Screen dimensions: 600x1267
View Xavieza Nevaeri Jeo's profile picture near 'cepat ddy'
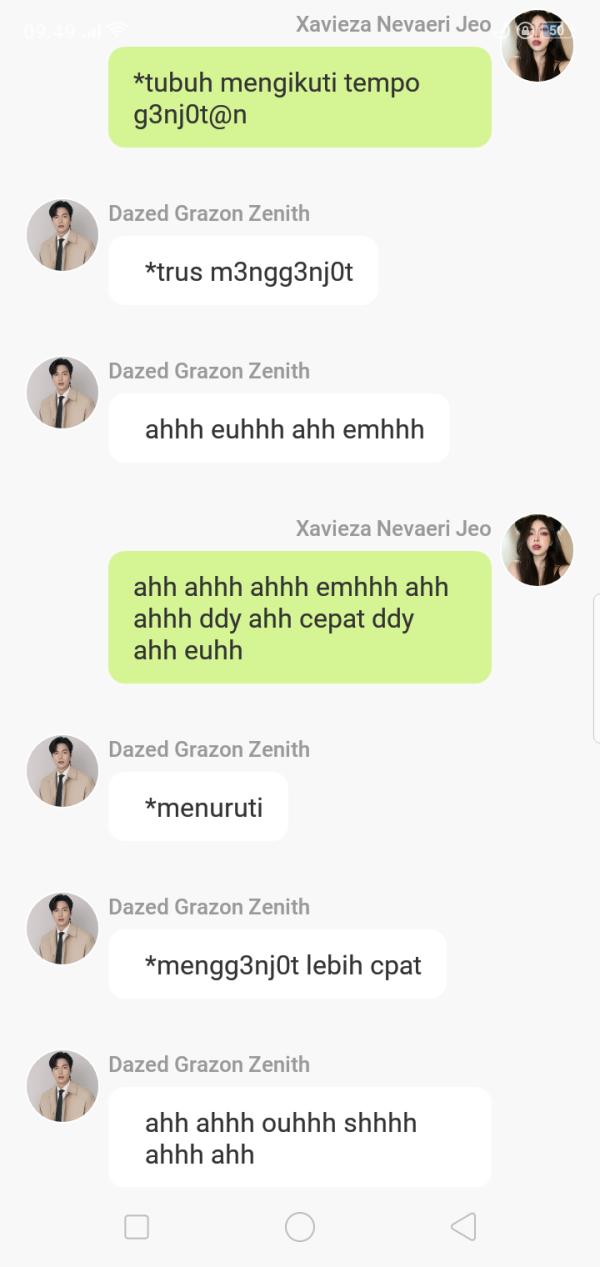537,550
